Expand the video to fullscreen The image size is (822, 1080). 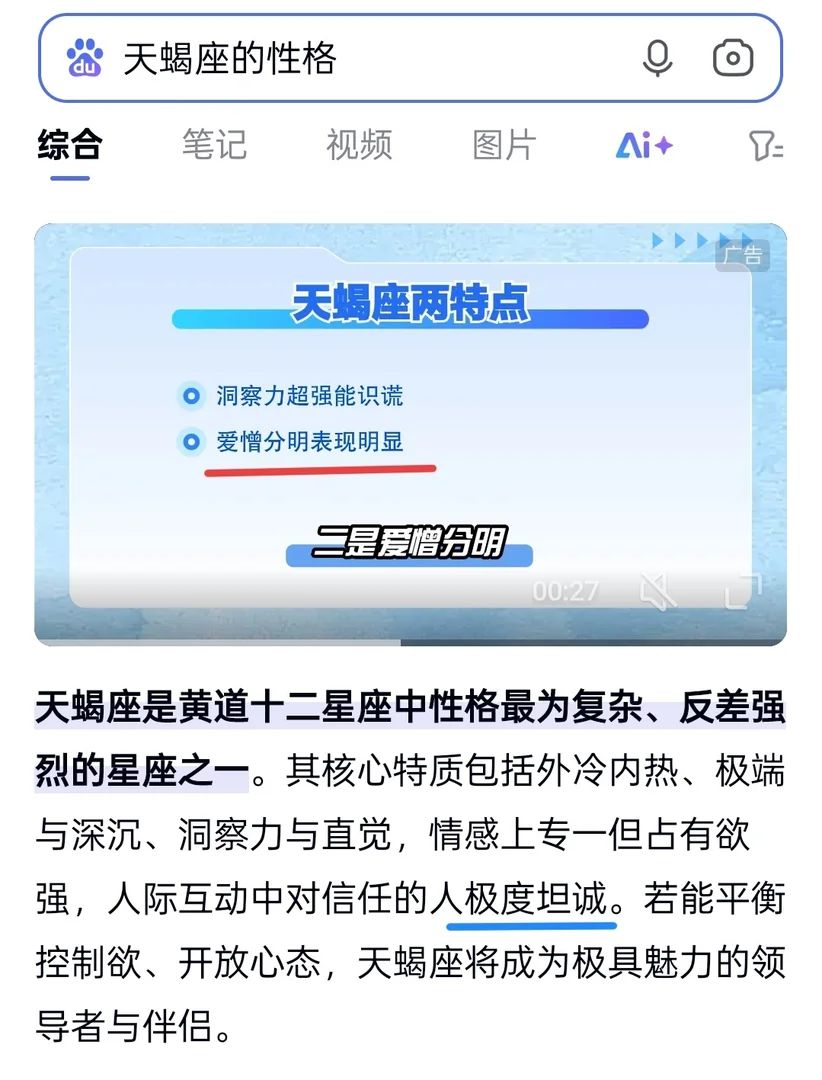[x=743, y=591]
